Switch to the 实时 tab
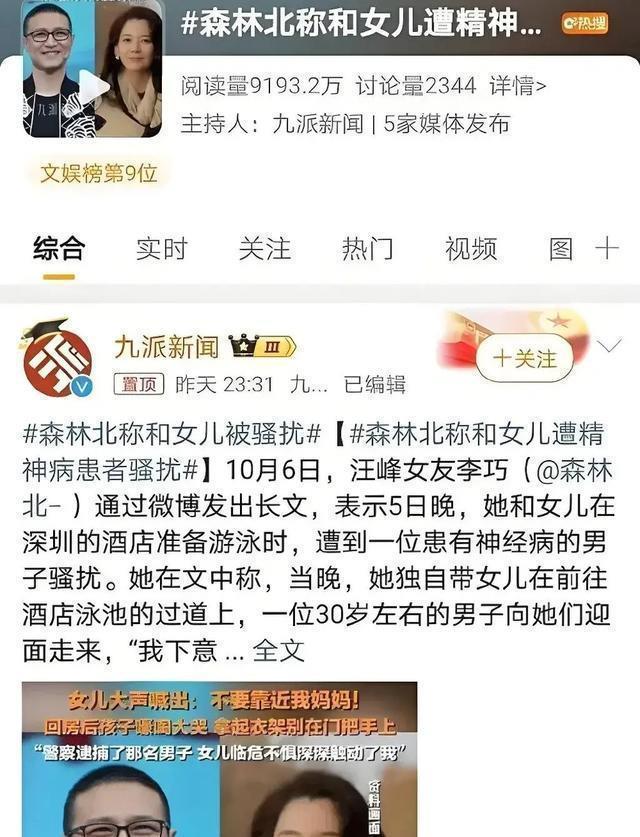The image size is (640, 837). click(x=161, y=249)
